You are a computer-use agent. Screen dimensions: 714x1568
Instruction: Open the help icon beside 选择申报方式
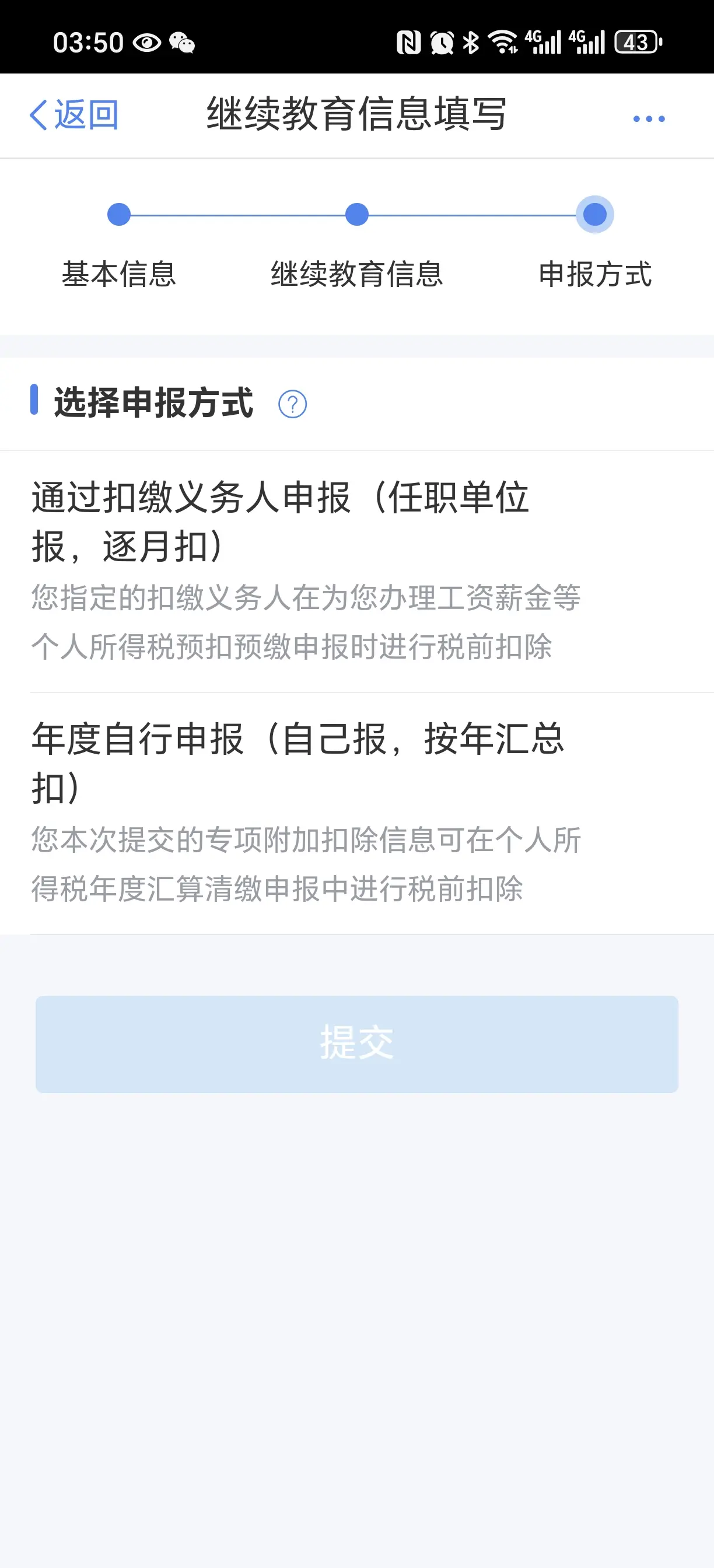point(292,404)
